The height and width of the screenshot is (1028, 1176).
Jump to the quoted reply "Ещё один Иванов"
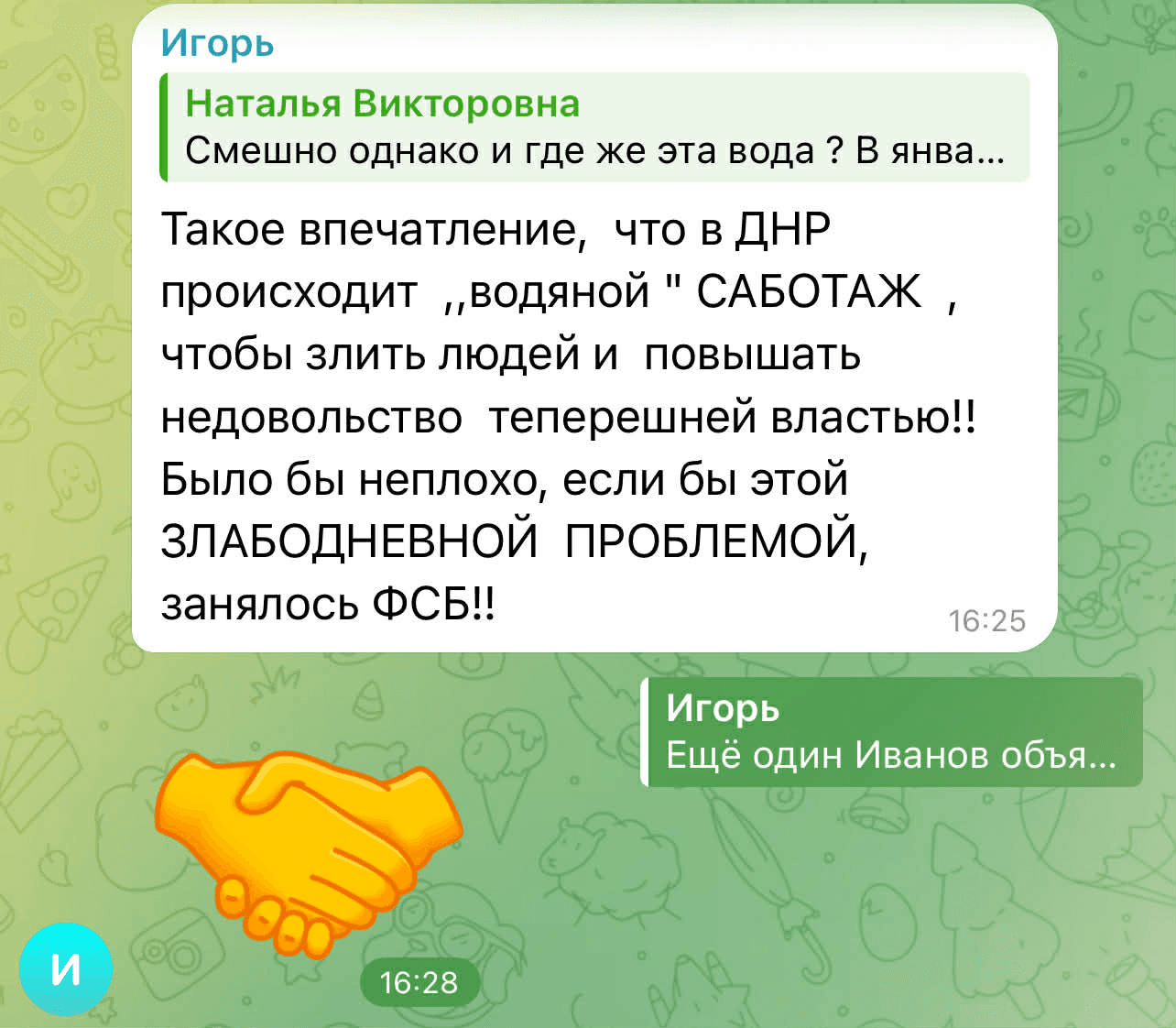click(x=891, y=732)
